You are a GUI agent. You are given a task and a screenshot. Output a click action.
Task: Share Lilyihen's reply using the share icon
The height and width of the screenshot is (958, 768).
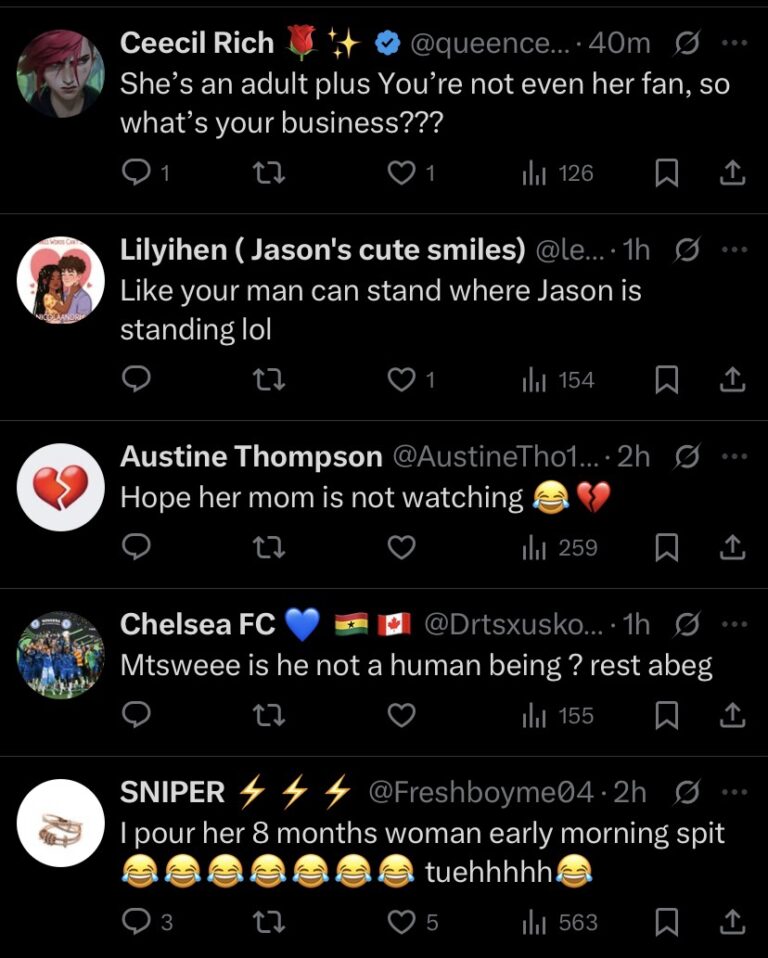731,379
